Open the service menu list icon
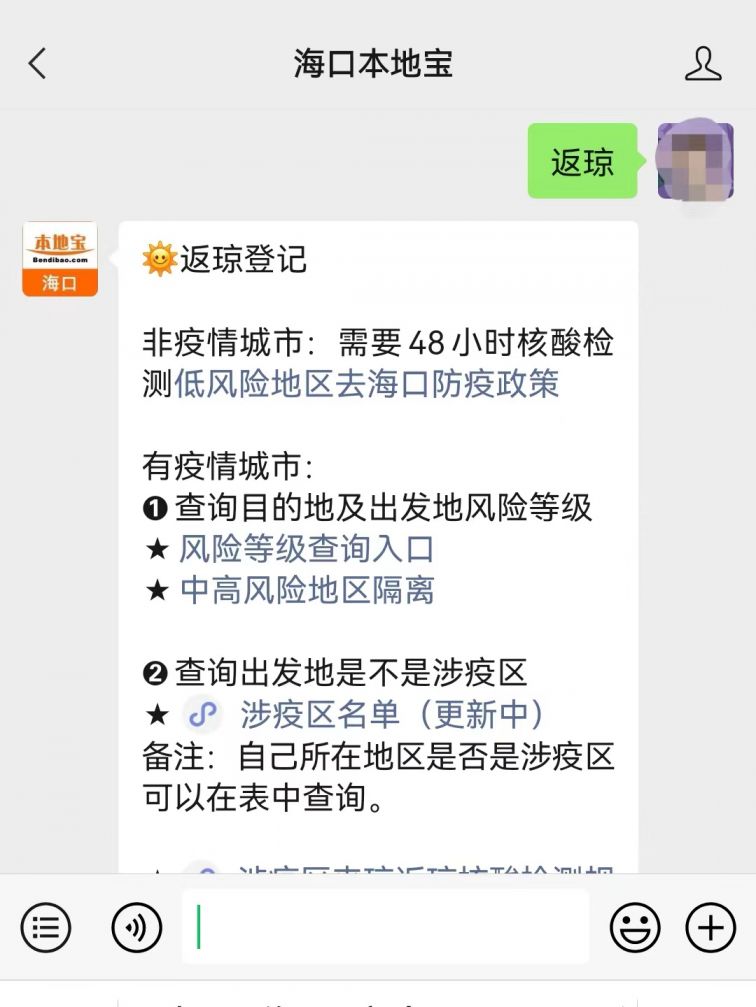 pyautogui.click(x=46, y=927)
